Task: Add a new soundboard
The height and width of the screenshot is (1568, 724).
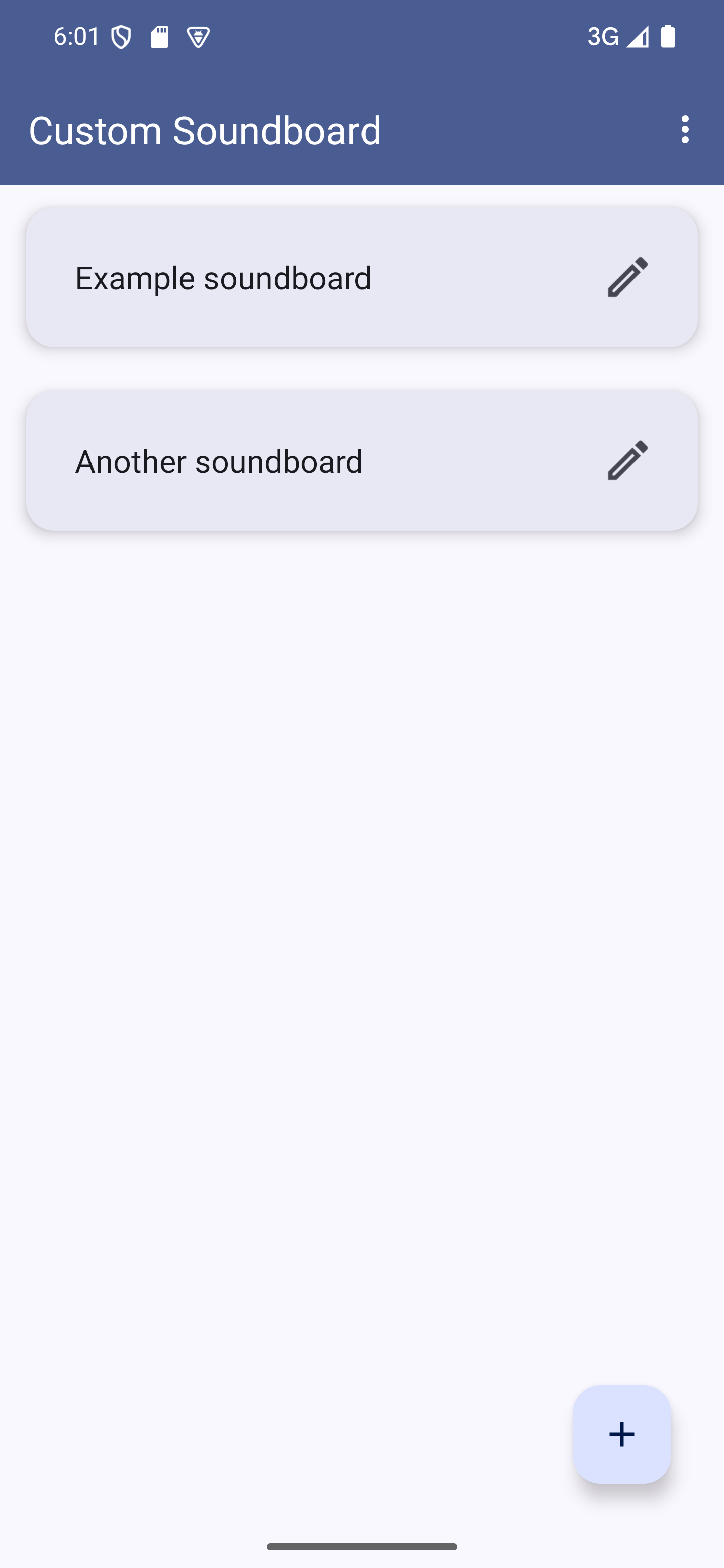Action: [x=621, y=1433]
